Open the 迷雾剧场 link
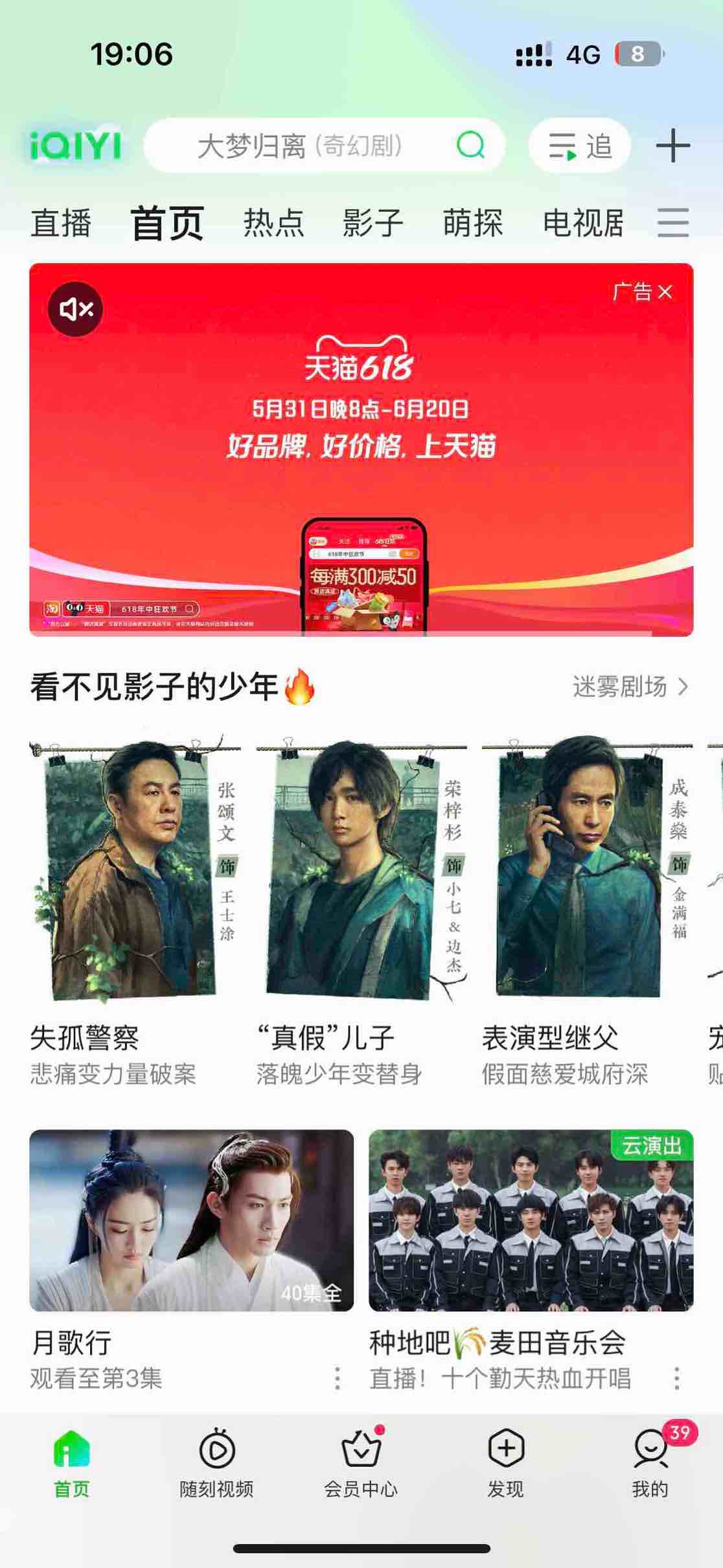Viewport: 723px width, 1568px height. pos(630,687)
